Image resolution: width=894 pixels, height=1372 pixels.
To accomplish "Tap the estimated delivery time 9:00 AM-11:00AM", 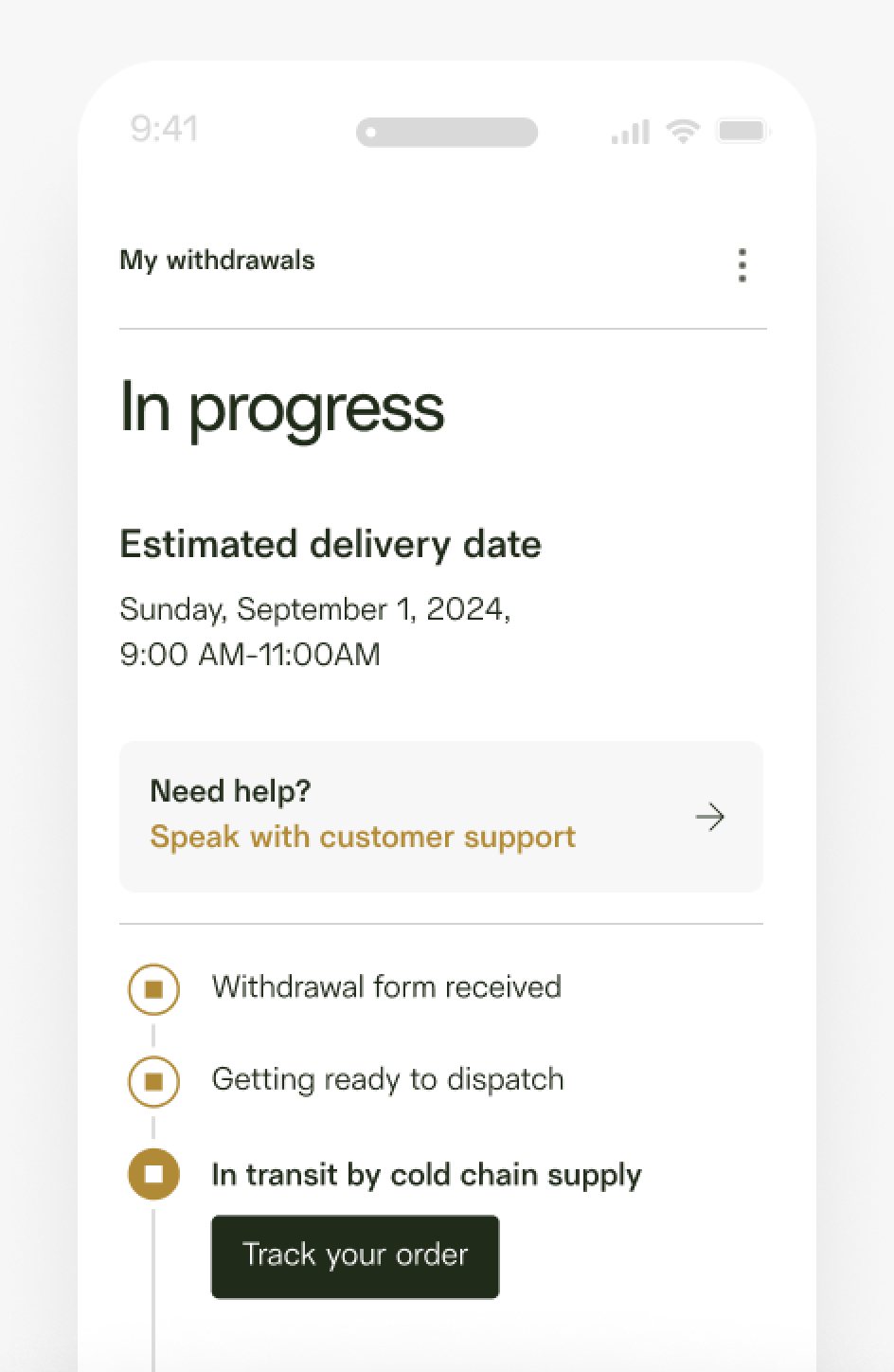I will [249, 654].
